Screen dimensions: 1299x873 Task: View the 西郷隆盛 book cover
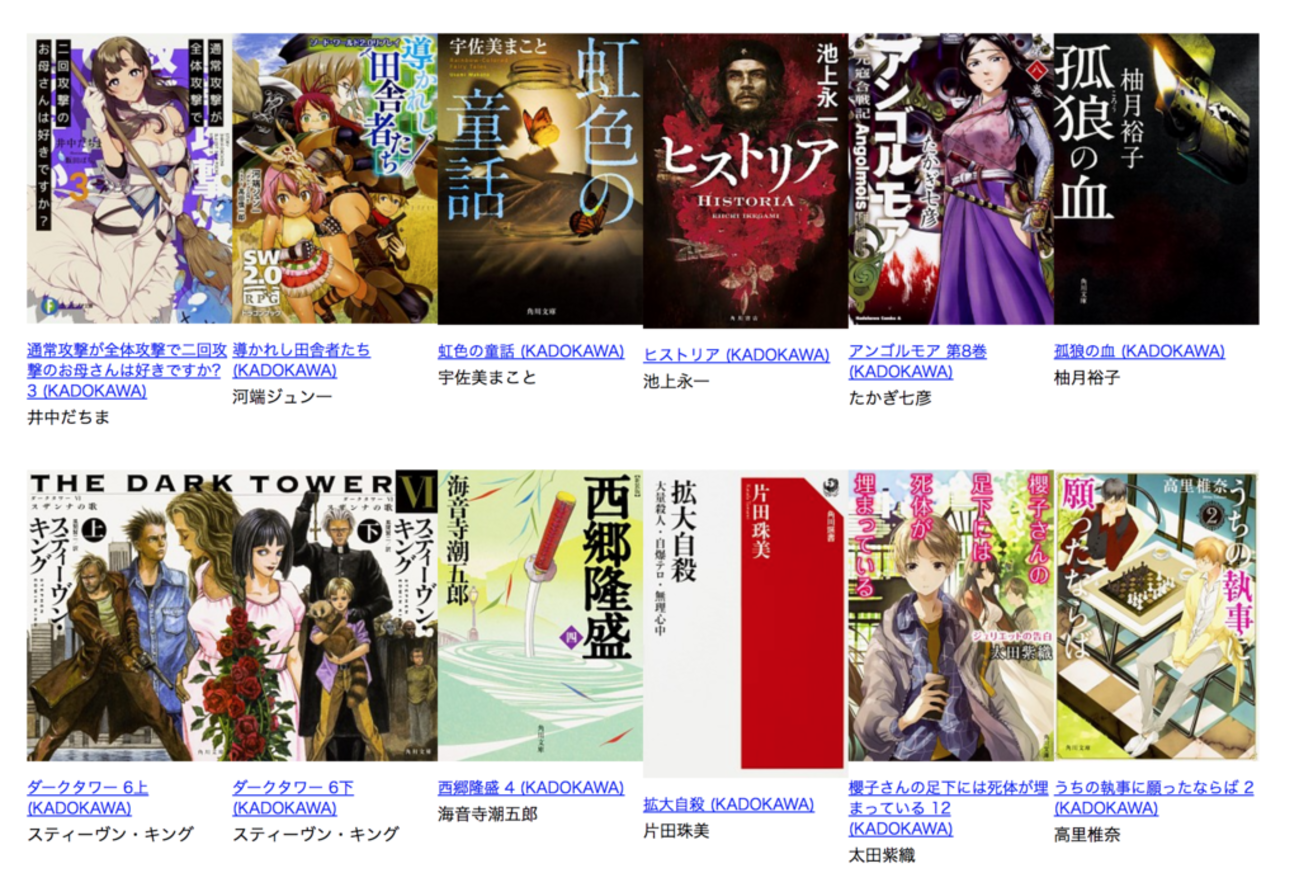[540, 616]
